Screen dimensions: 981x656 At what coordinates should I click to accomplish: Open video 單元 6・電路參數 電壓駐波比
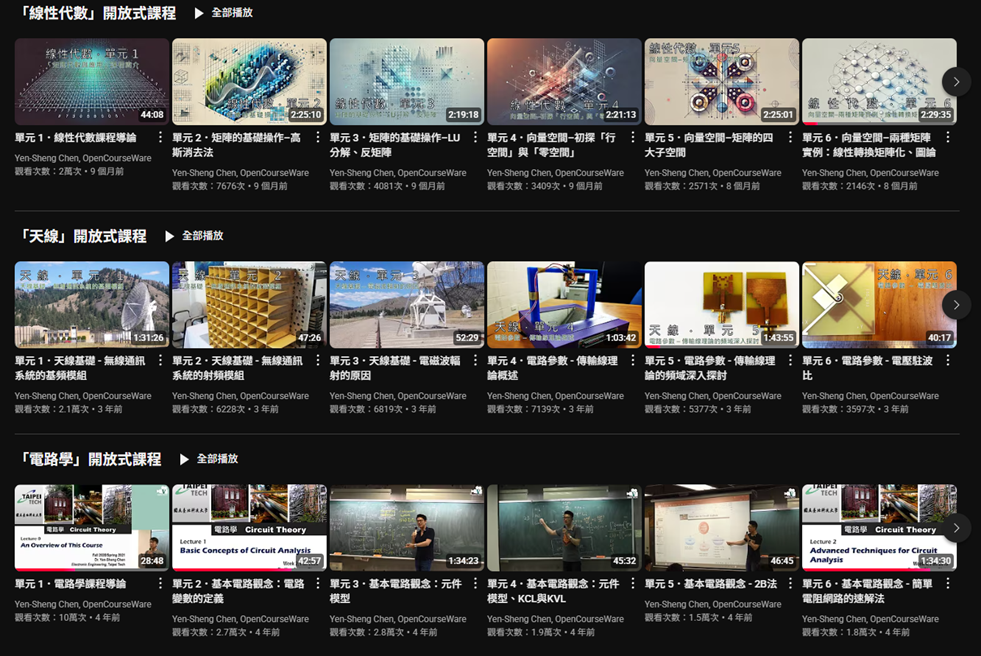coord(879,305)
